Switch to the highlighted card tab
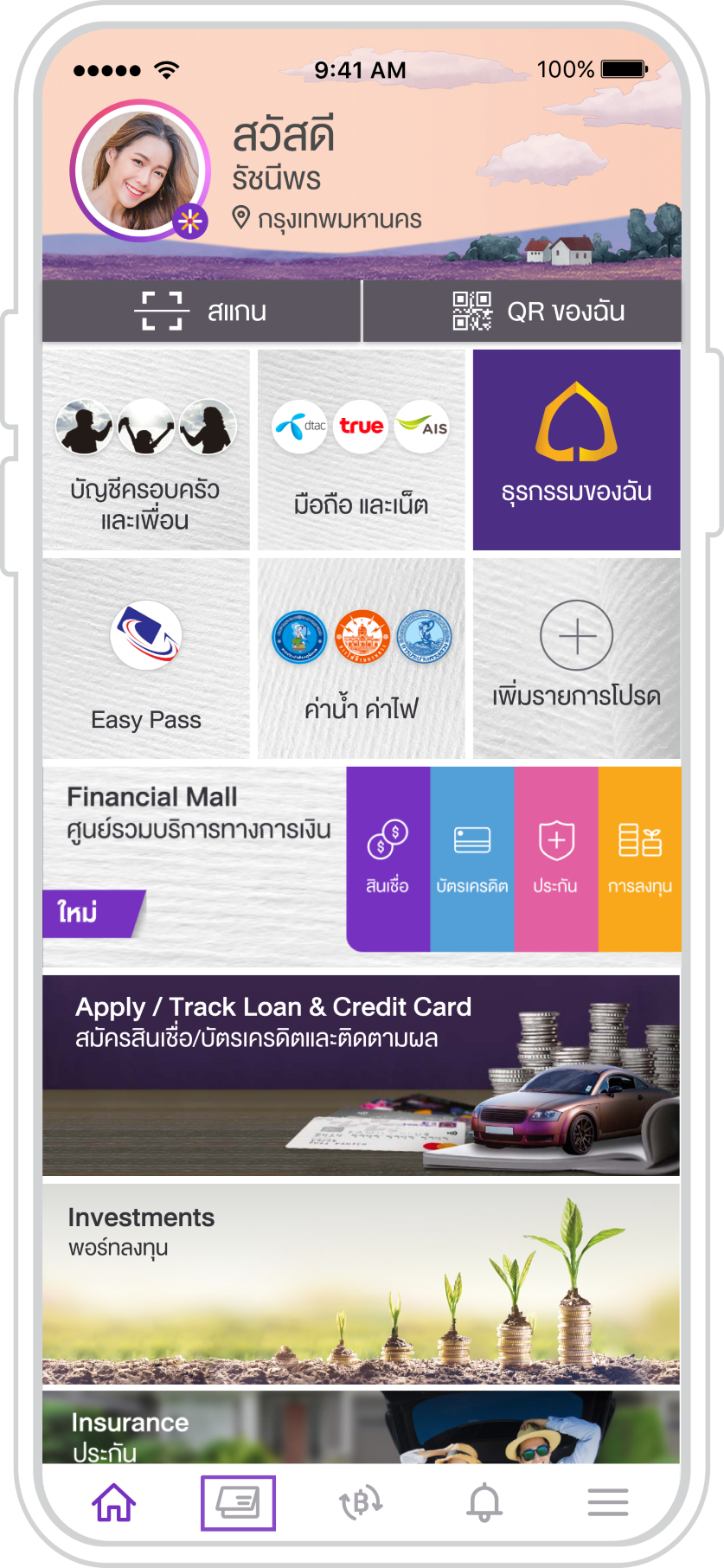 pos(238,1503)
